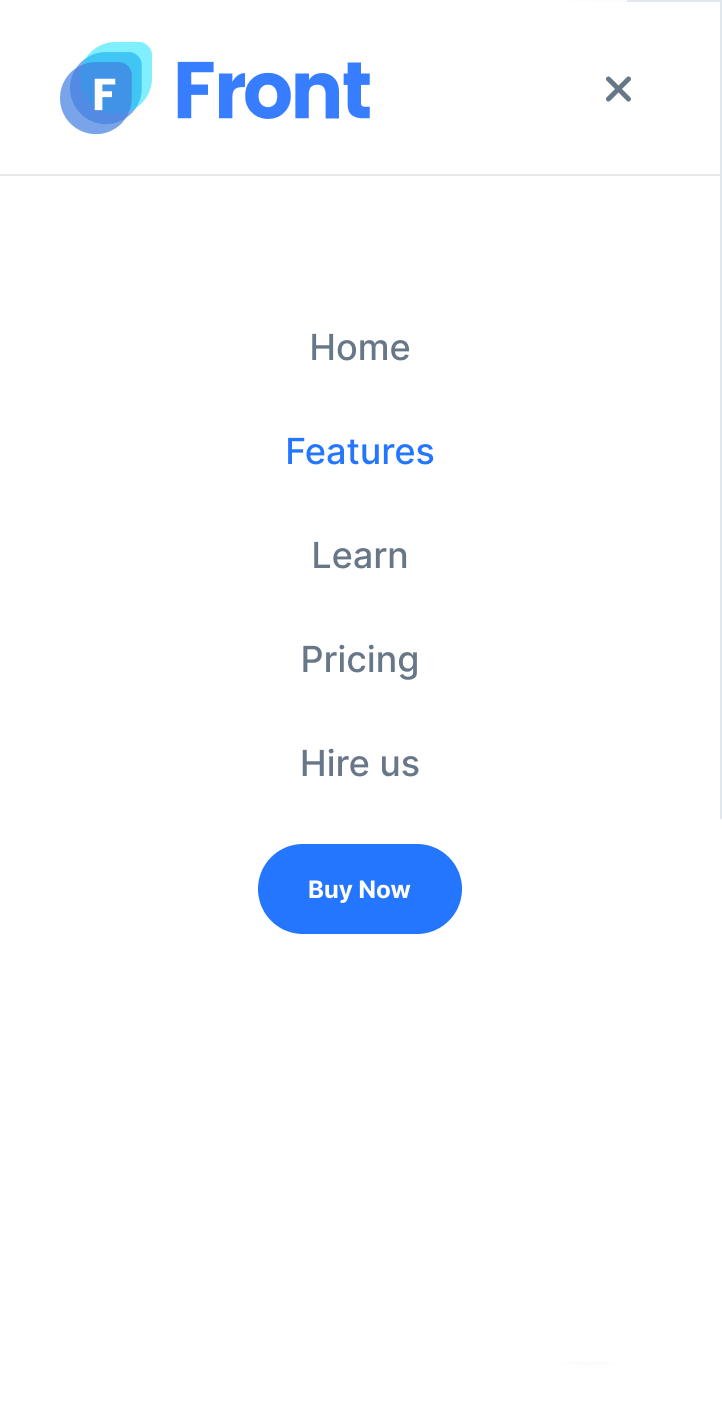Open the Front logo homepage link
The height and width of the screenshot is (1412, 722).
216,89
